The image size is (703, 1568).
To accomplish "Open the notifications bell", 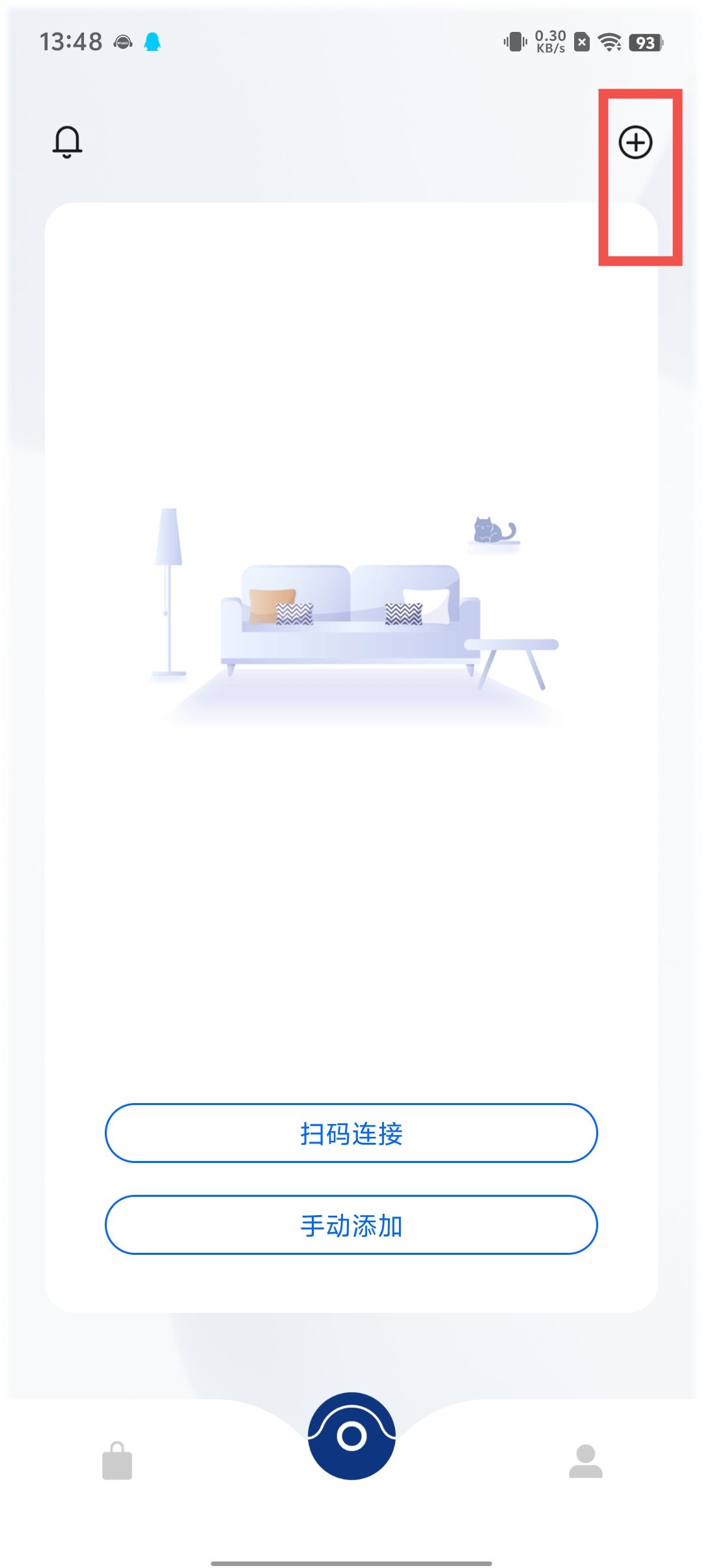I will tap(67, 142).
